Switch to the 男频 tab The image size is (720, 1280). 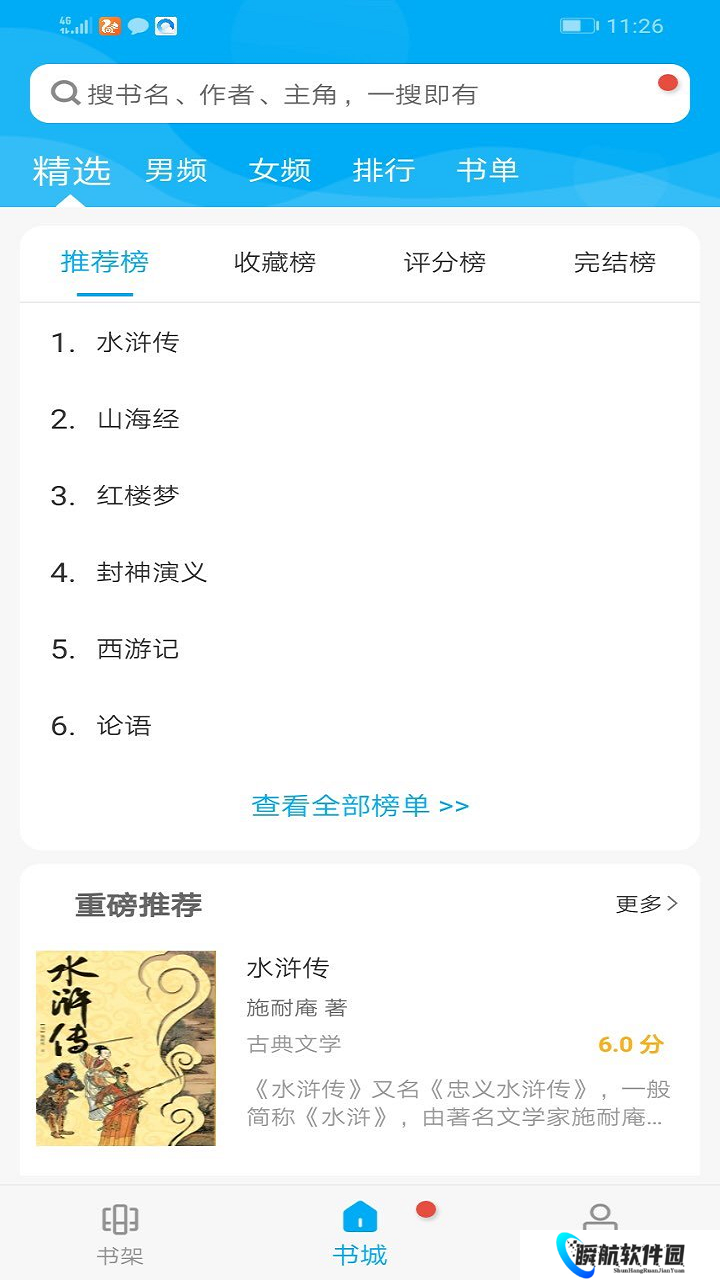click(176, 170)
